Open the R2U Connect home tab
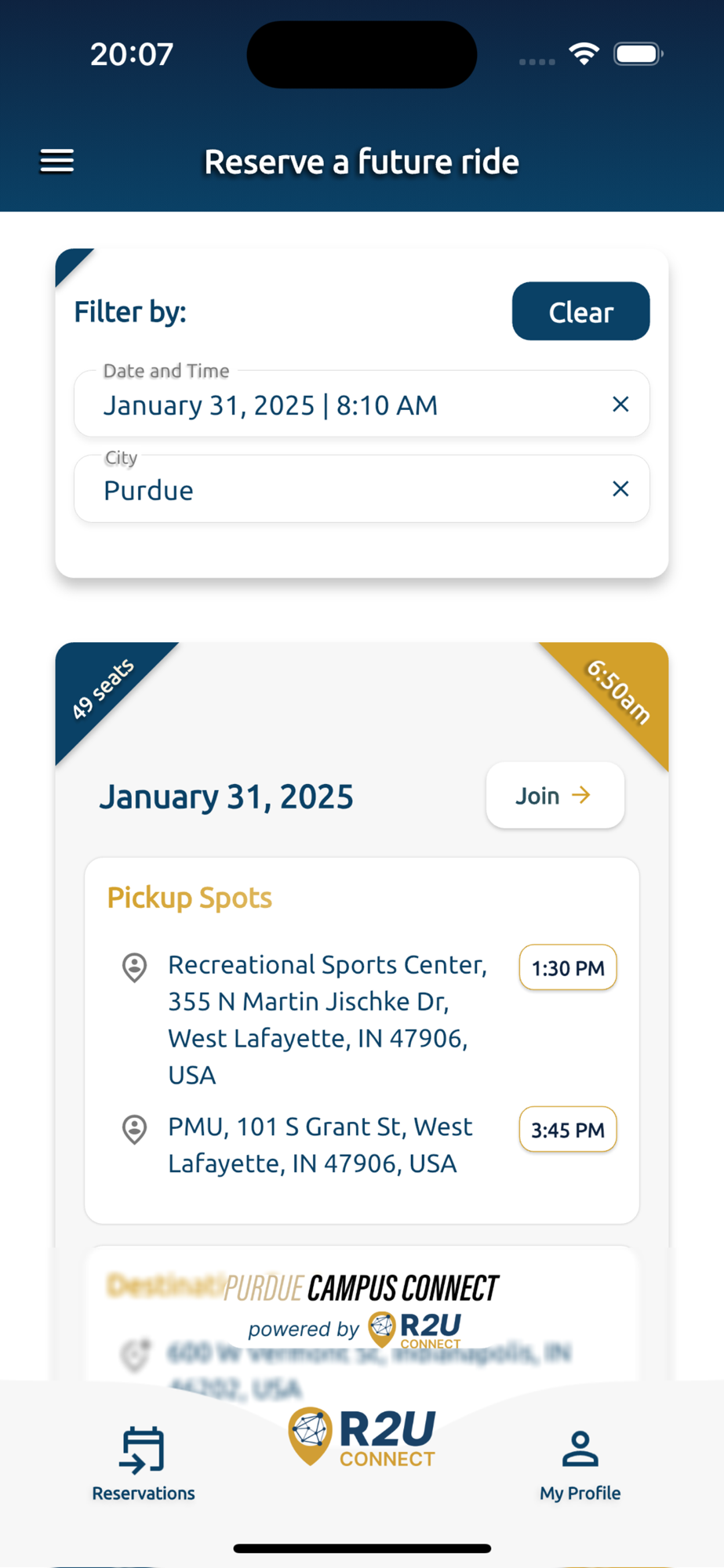 [362, 1436]
